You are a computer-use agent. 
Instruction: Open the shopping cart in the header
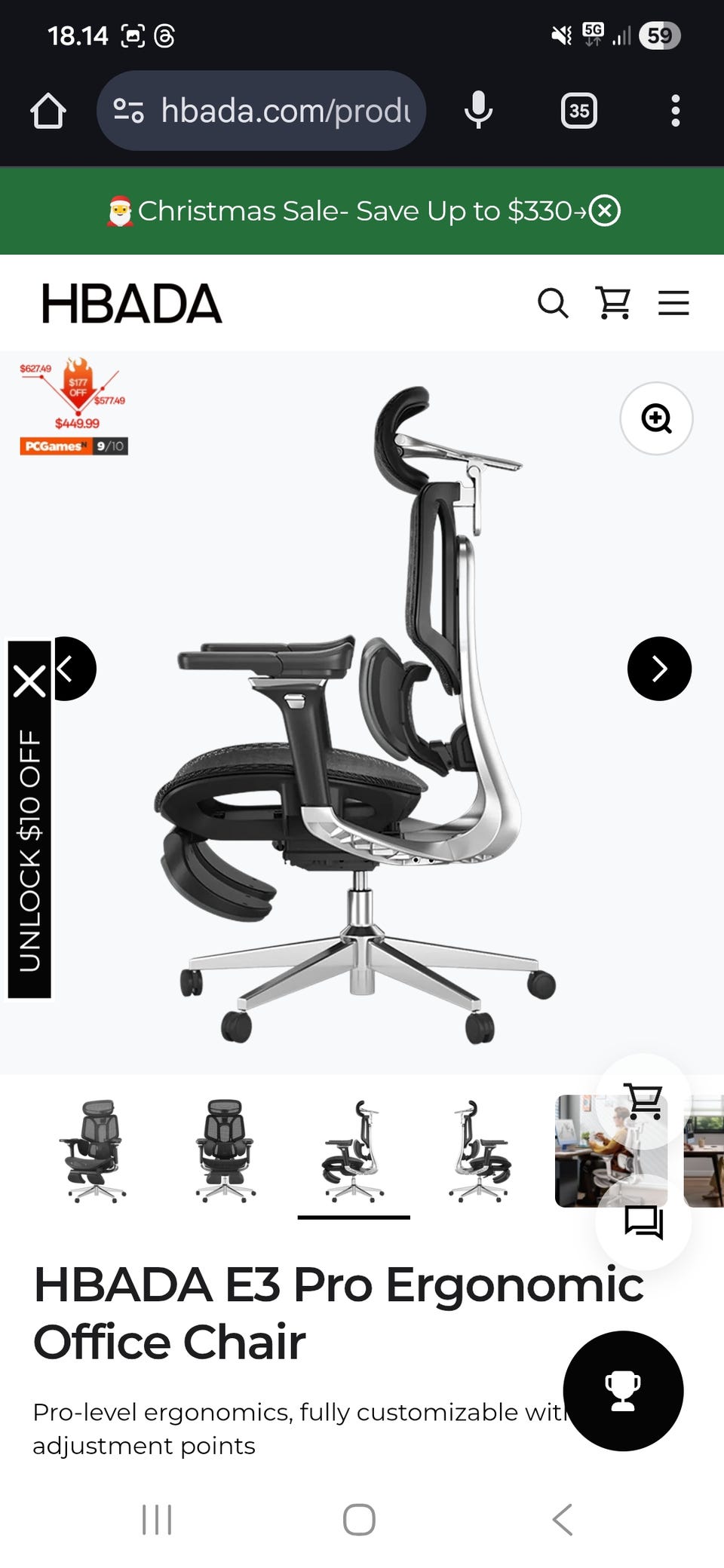(x=613, y=303)
